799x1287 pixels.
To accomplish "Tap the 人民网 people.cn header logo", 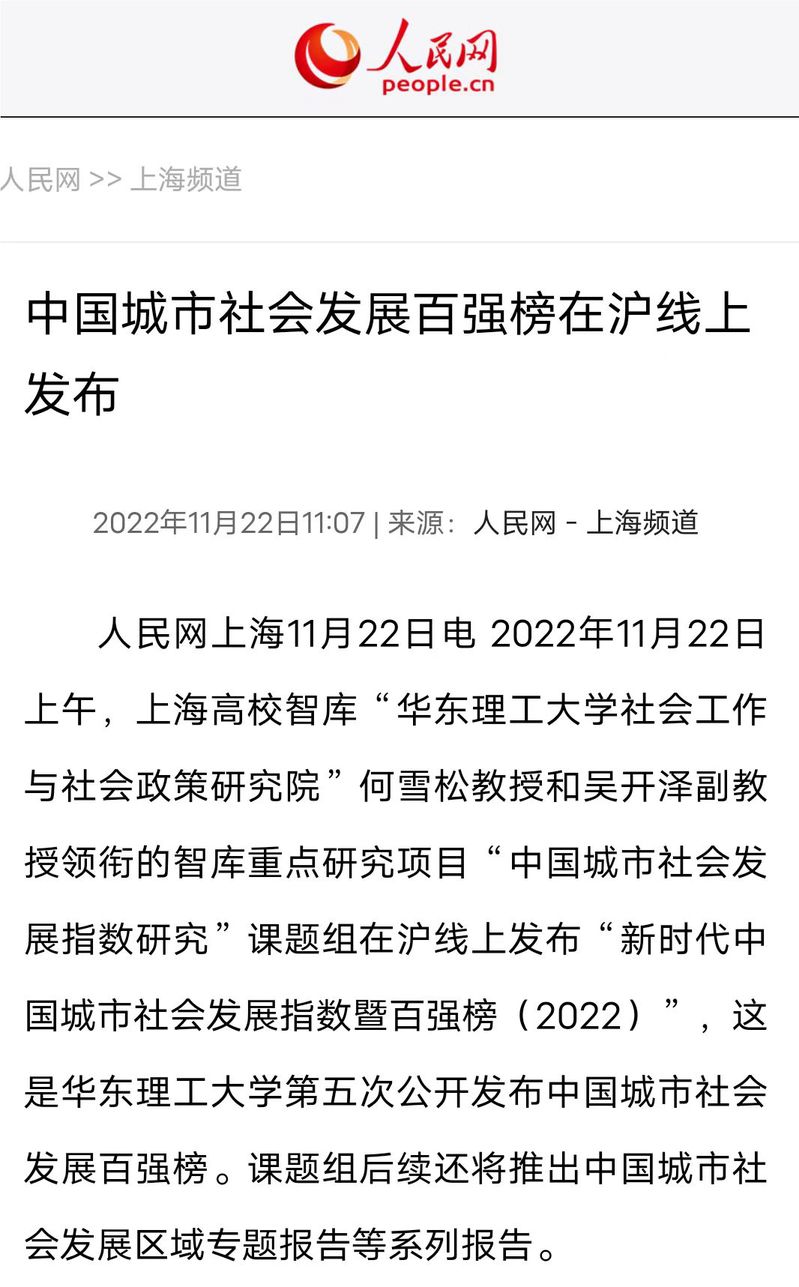I will 397,57.
